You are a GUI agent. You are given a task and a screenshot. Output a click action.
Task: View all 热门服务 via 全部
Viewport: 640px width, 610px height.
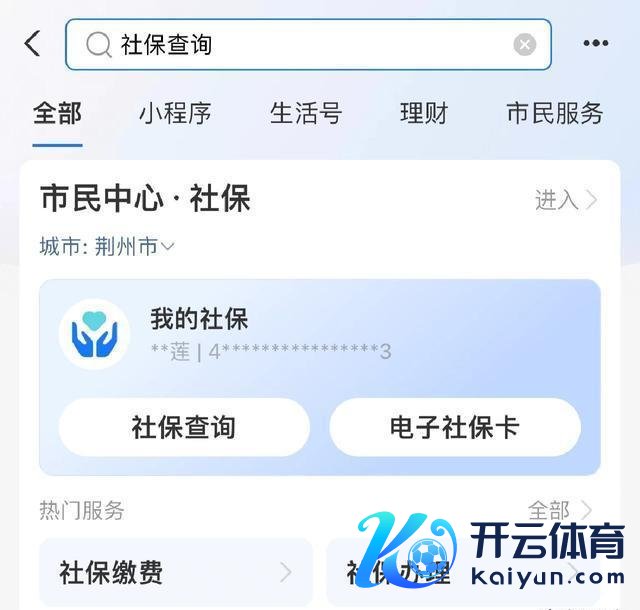point(560,511)
